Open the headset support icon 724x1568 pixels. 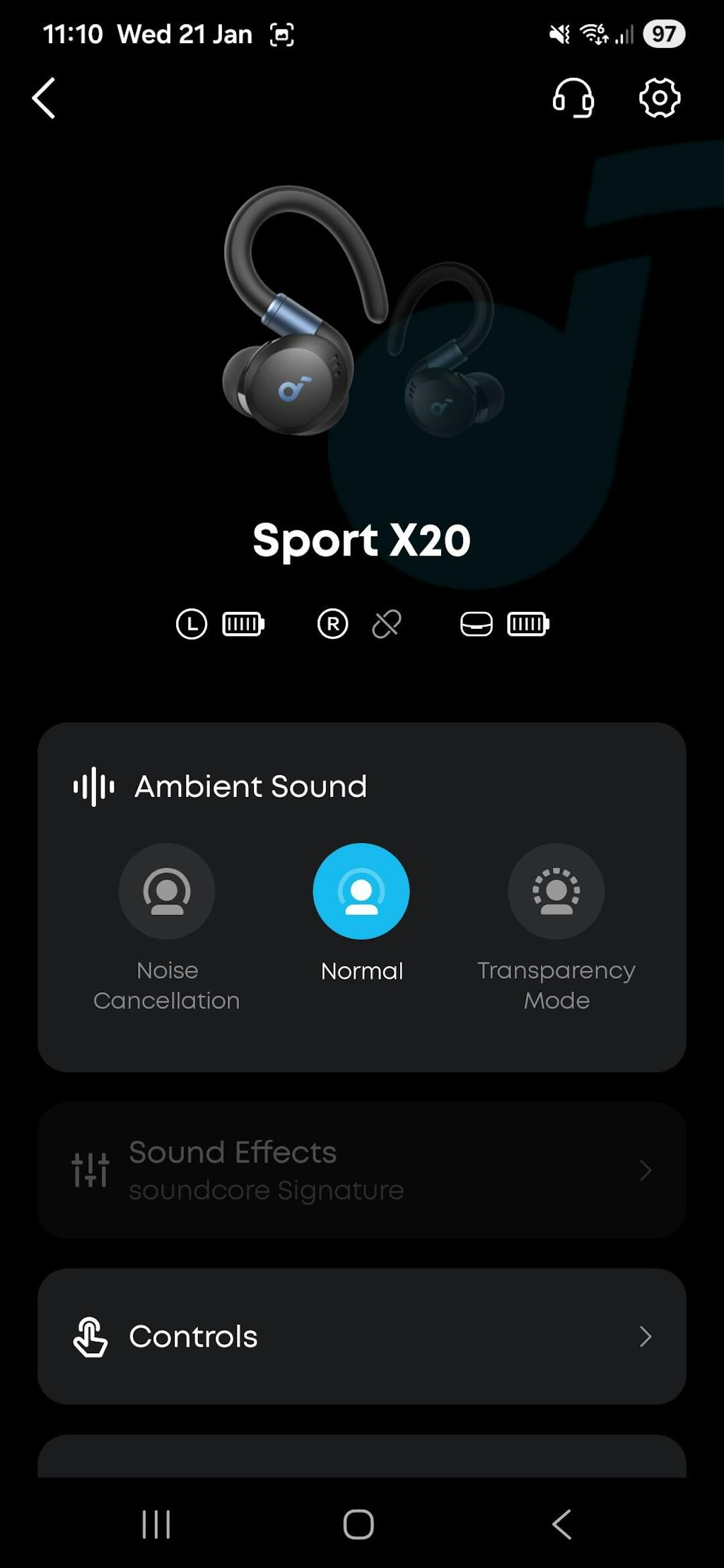pos(573,98)
